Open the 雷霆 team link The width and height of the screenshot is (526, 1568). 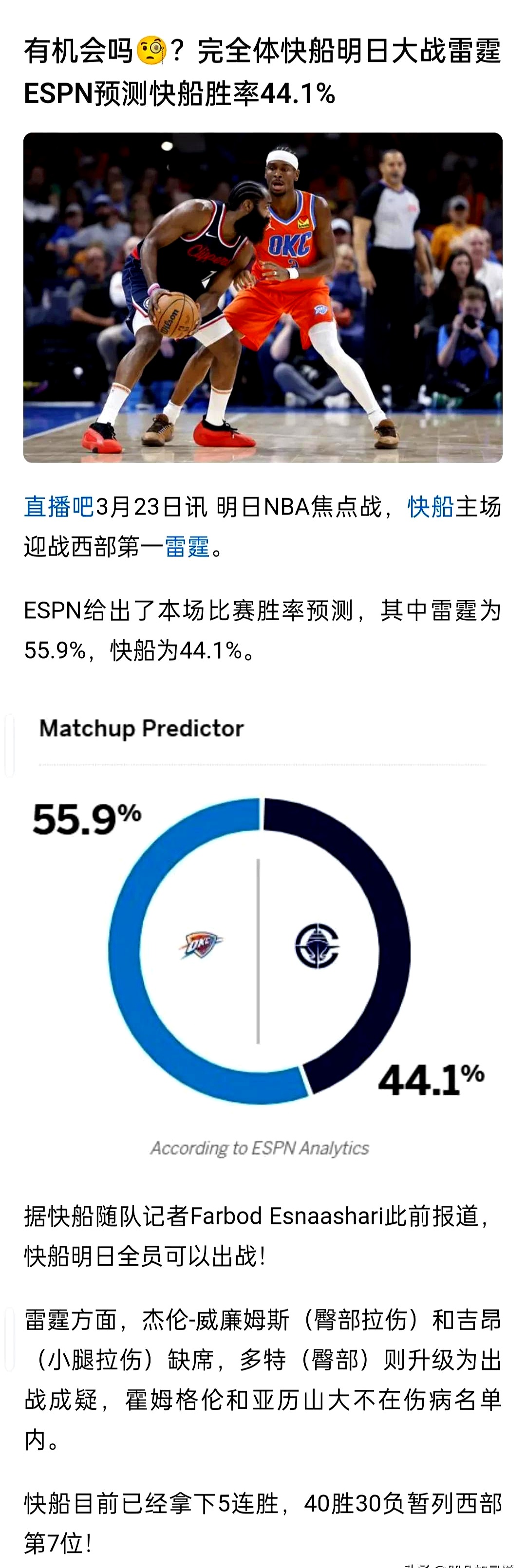point(187,546)
